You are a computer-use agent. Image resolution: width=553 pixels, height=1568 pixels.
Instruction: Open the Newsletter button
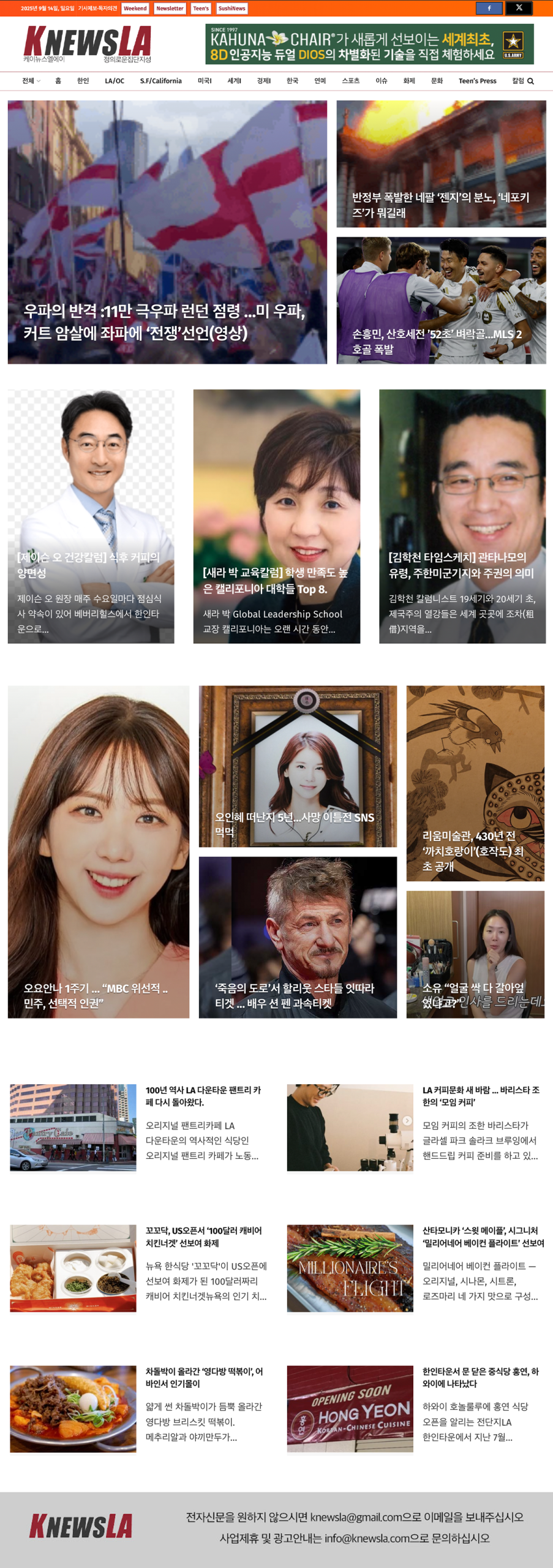170,9
